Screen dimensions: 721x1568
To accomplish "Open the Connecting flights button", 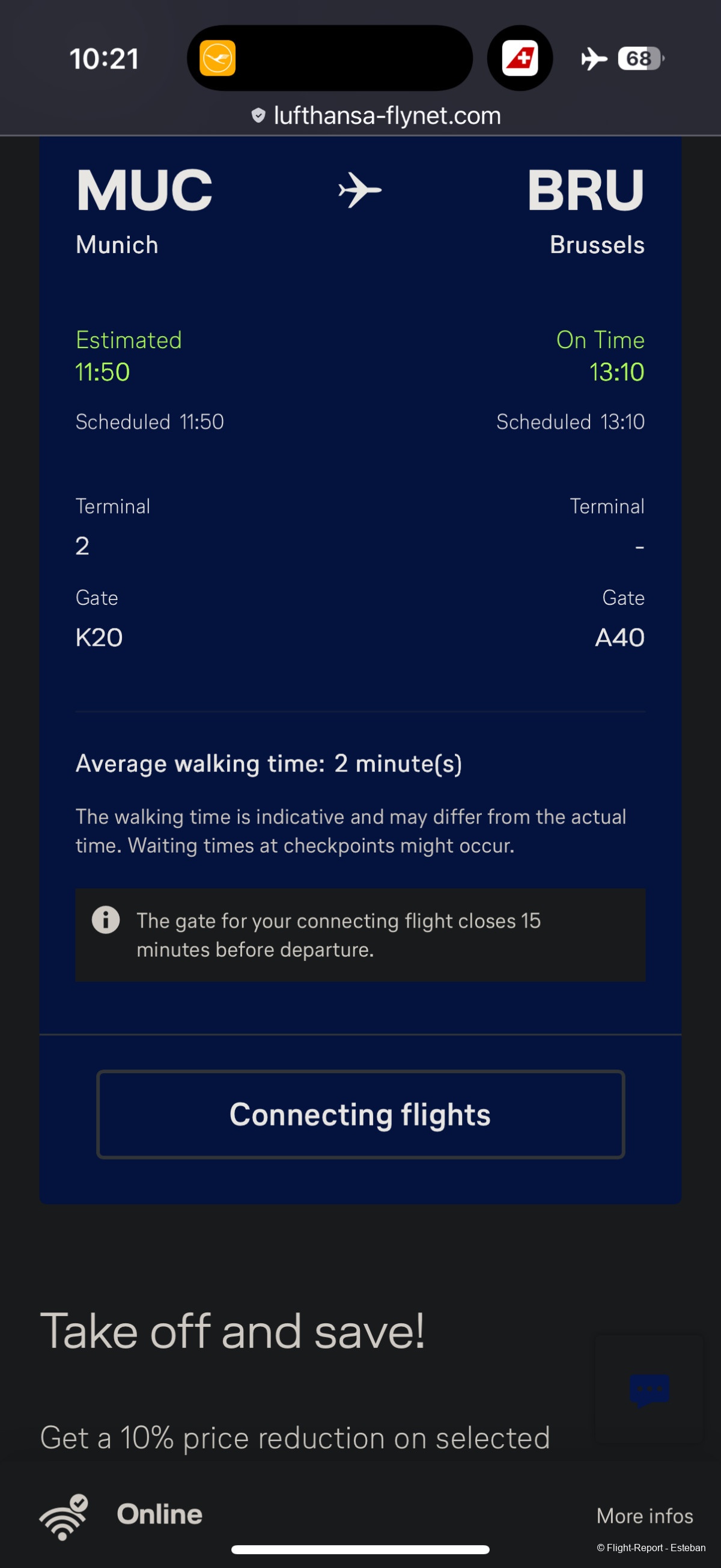I will 360,1114.
